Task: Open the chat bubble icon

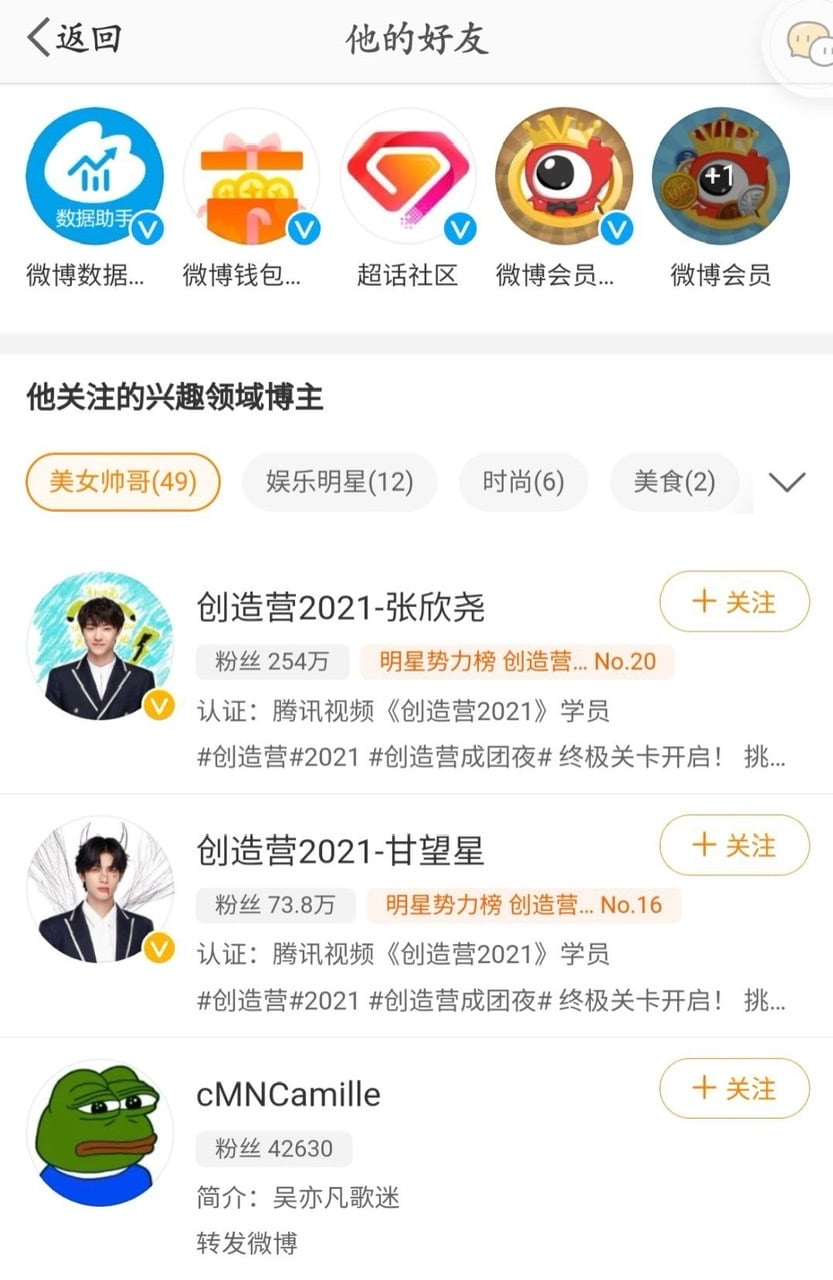Action: pos(806,42)
